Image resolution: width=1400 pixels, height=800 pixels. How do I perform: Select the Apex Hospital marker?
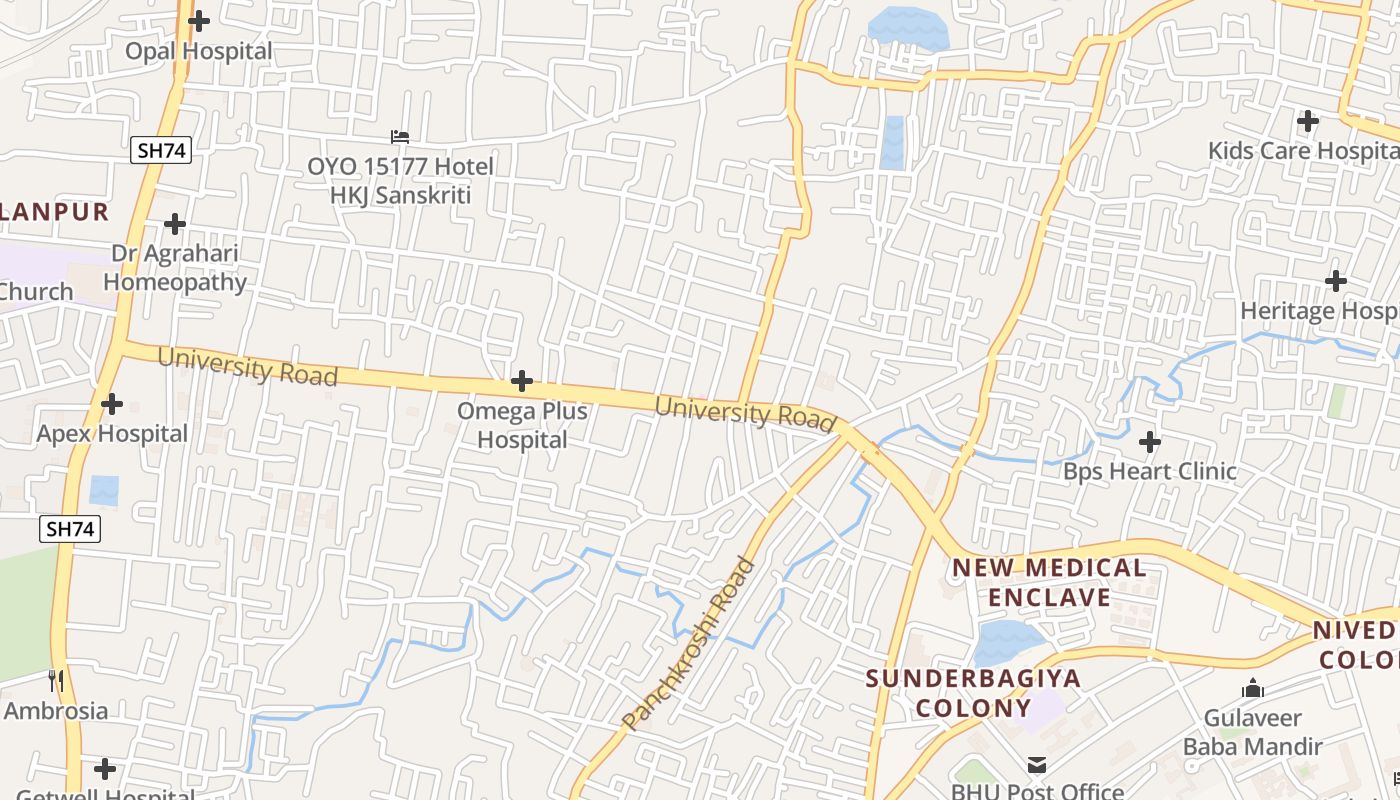(x=112, y=404)
